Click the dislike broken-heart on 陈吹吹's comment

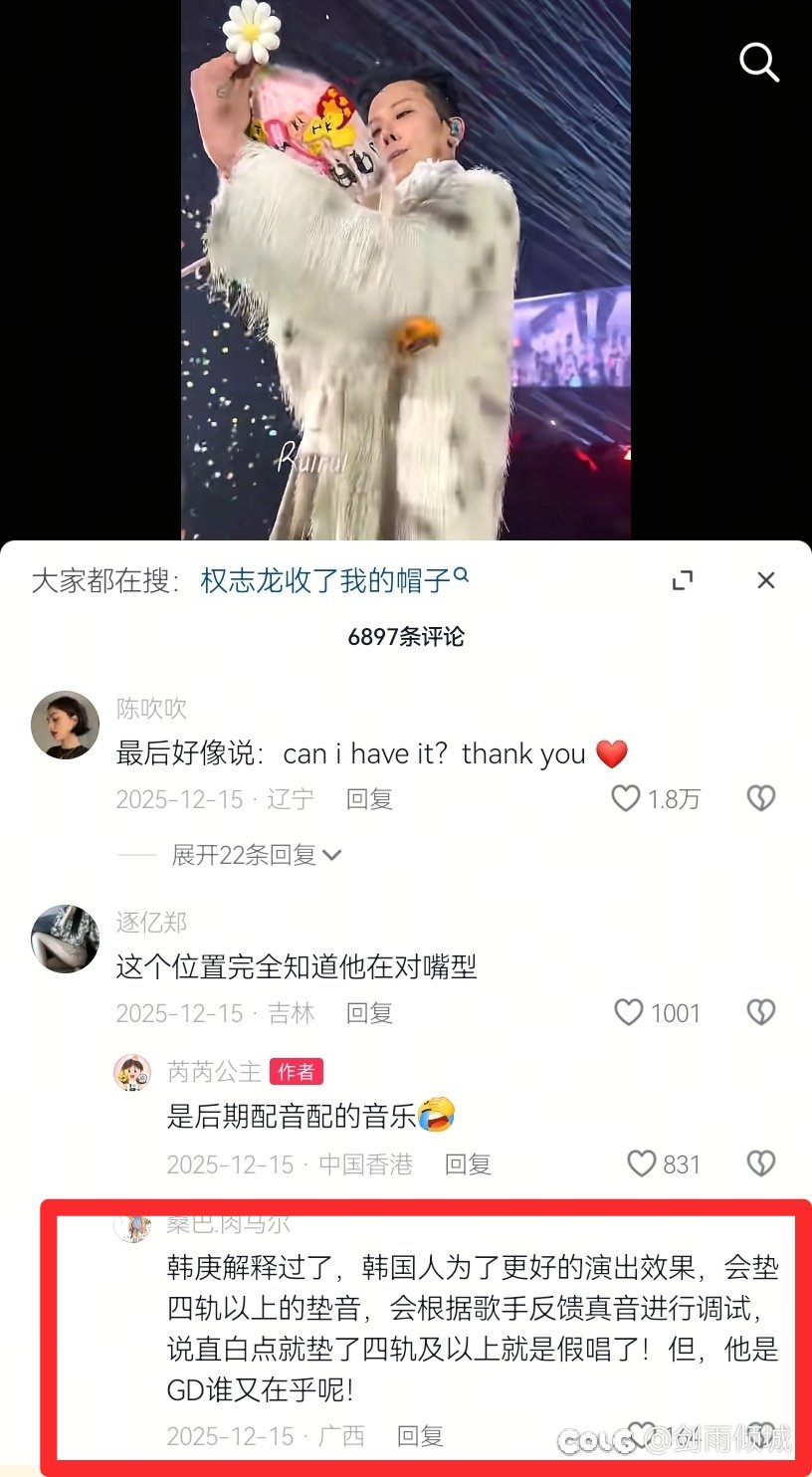point(759,798)
